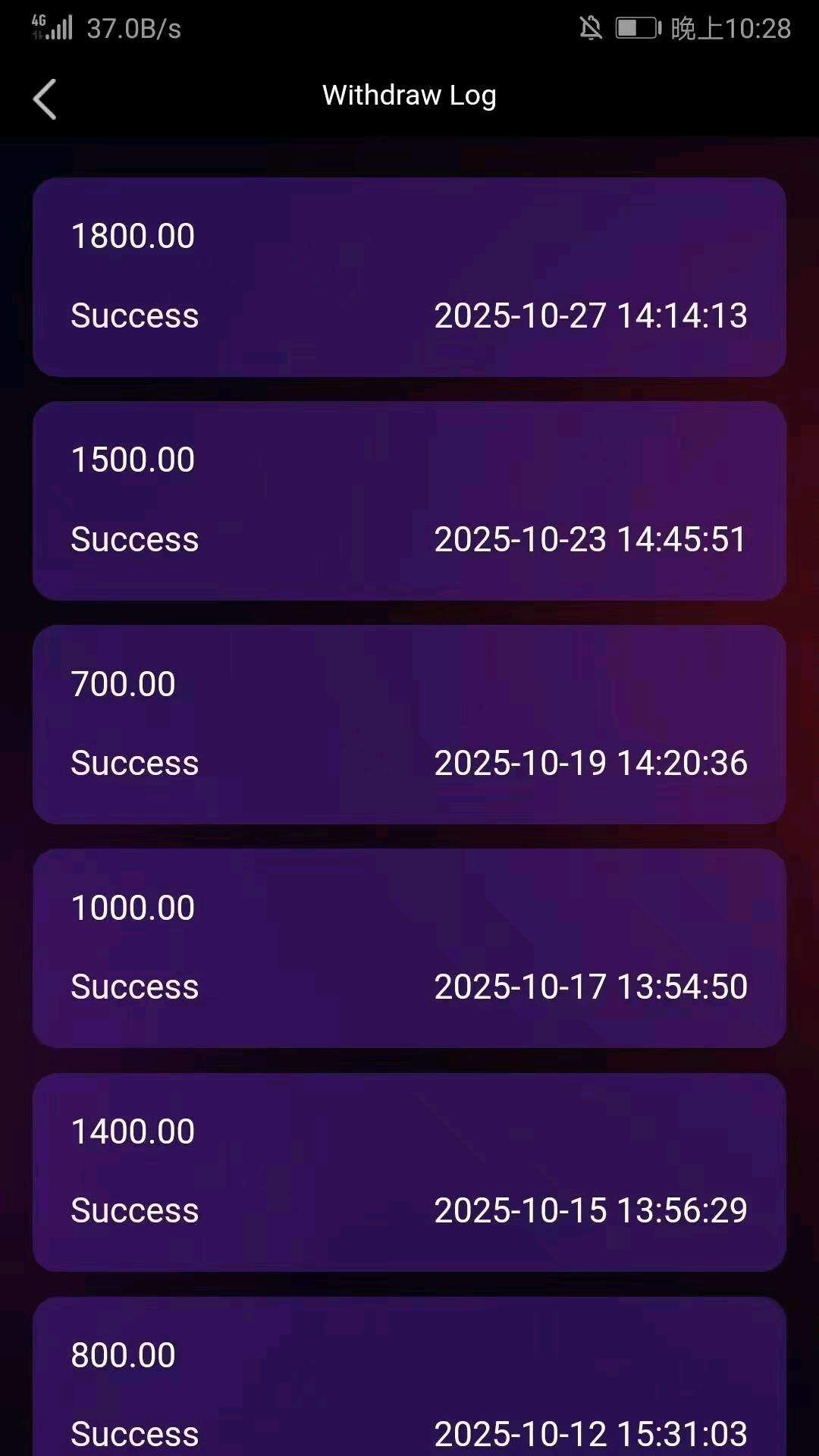Tap the timestamp 2025-10-15 13:56:29

click(x=590, y=1210)
